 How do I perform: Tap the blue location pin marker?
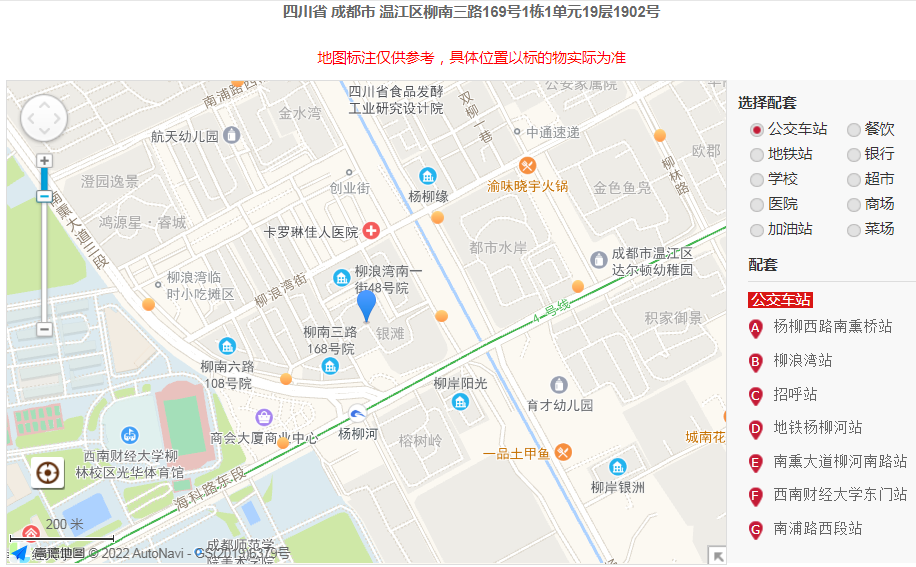(x=367, y=303)
